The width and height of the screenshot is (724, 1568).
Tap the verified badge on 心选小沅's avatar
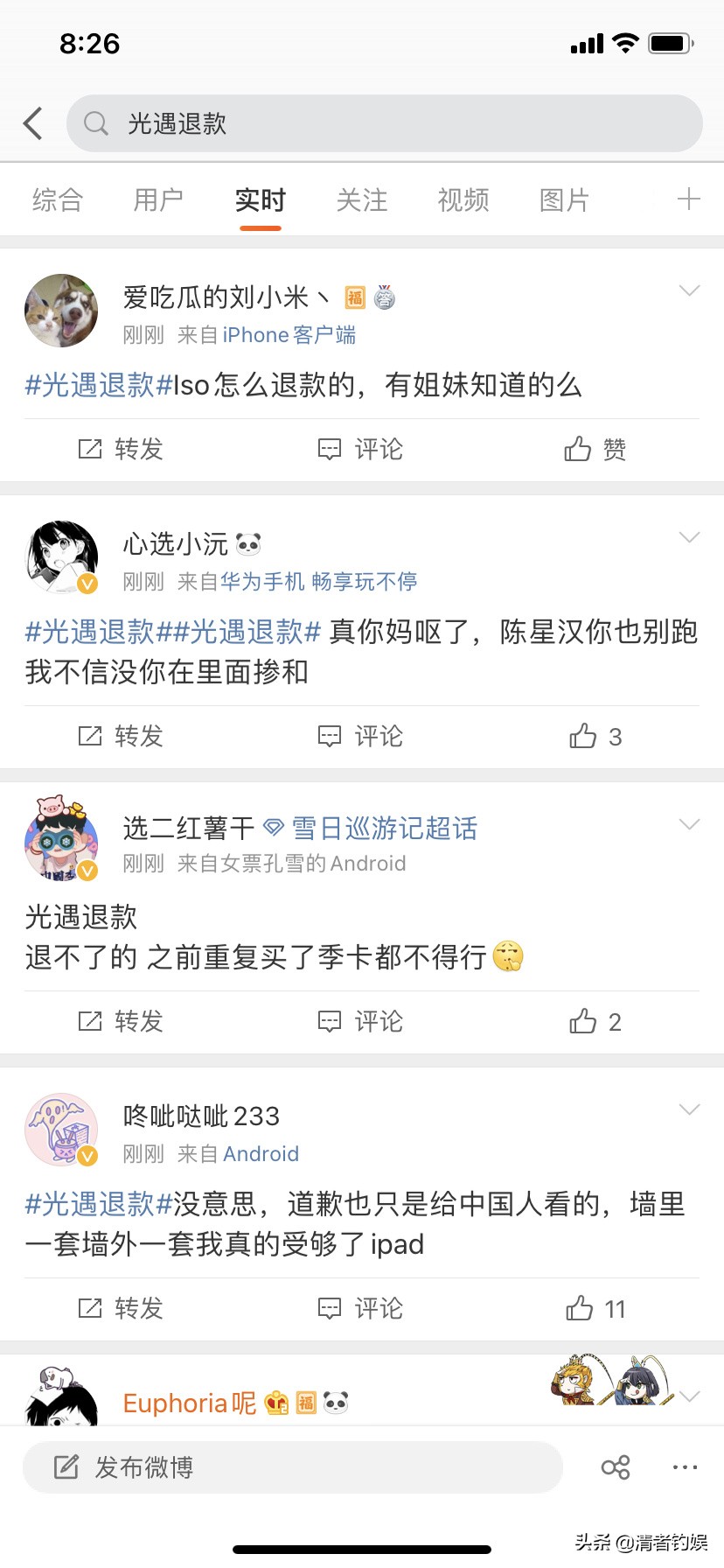(88, 584)
